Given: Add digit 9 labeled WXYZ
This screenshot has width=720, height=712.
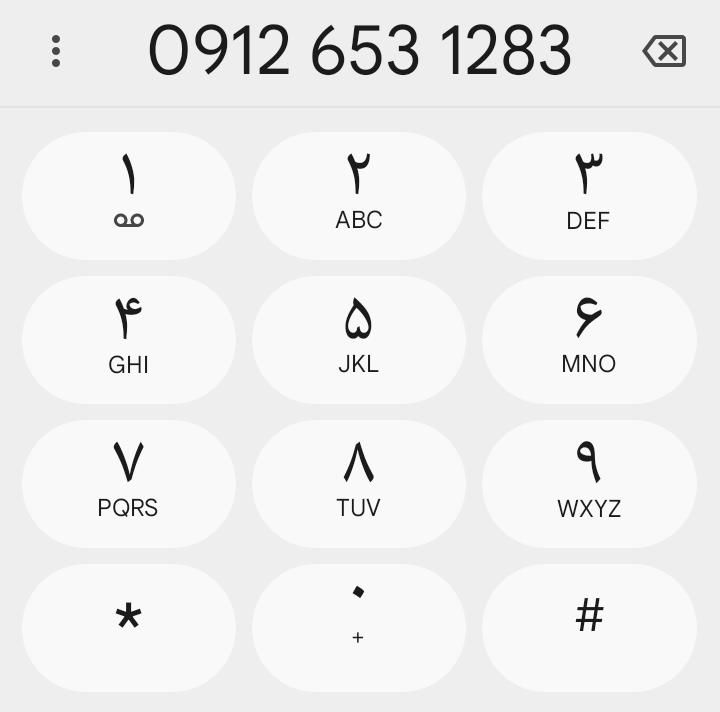Looking at the screenshot, I should (589, 484).
